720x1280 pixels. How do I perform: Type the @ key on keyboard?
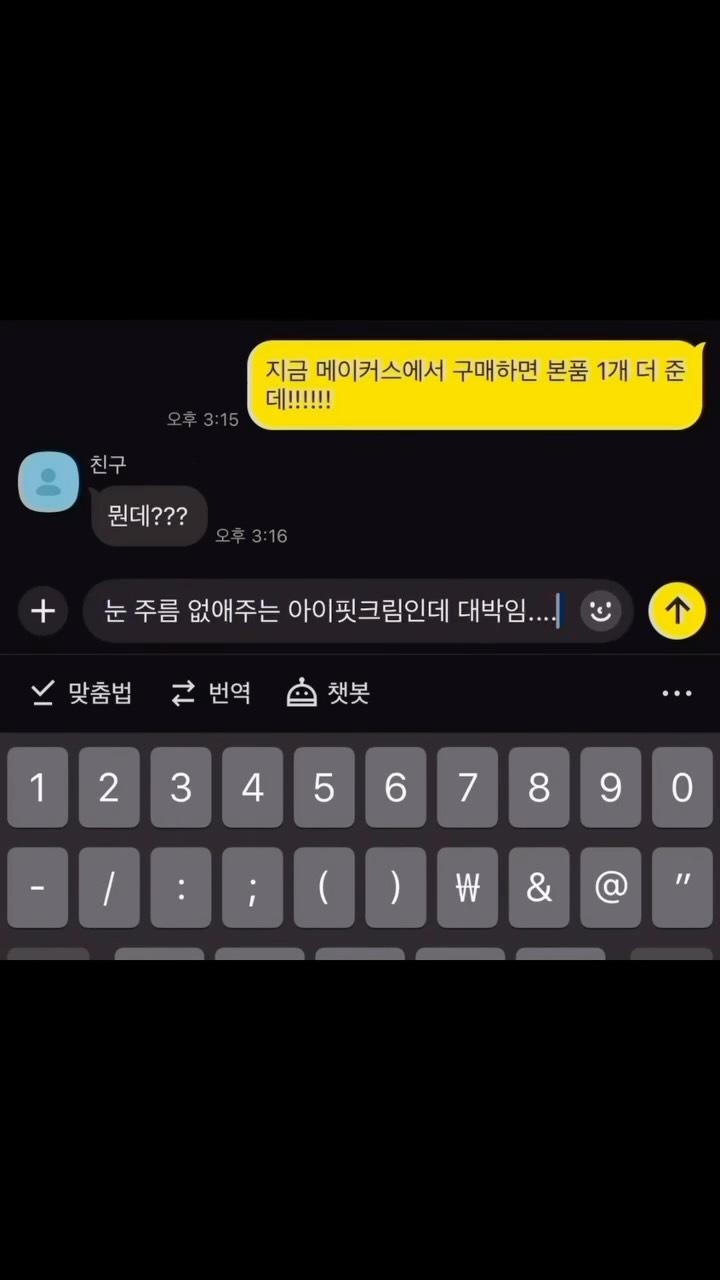tap(610, 887)
